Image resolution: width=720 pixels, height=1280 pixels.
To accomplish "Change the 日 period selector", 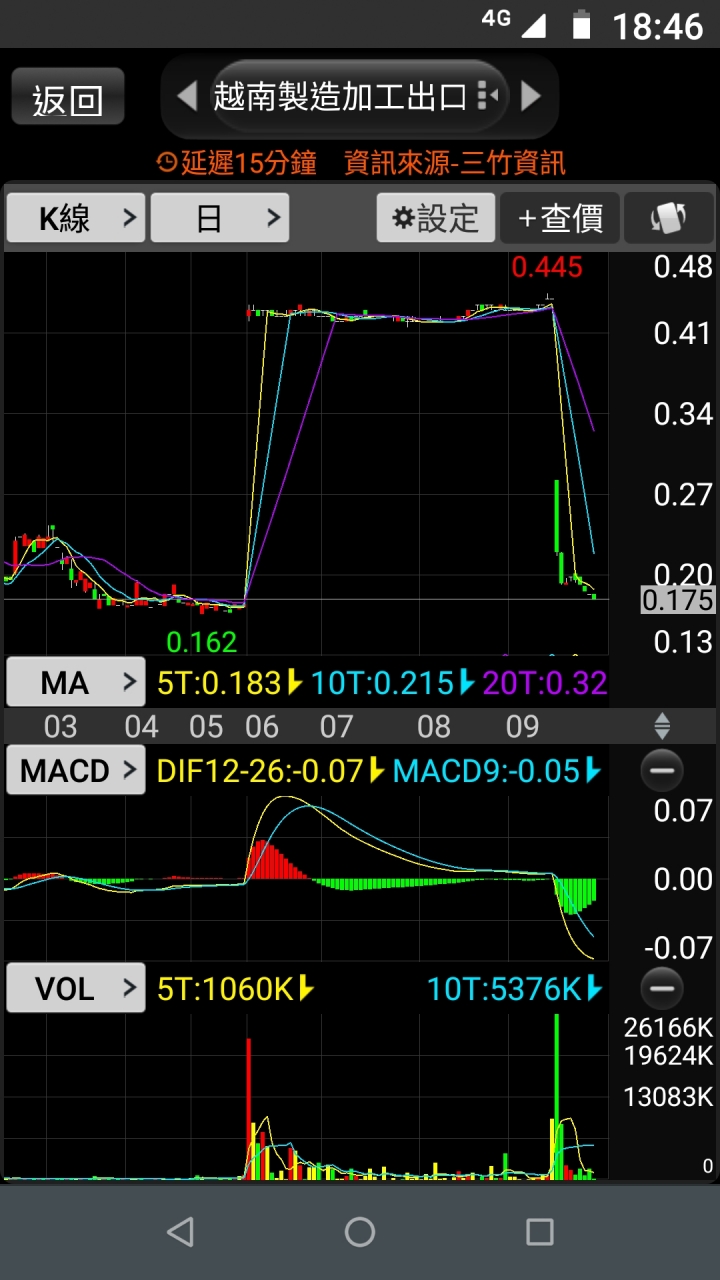I will pos(220,218).
